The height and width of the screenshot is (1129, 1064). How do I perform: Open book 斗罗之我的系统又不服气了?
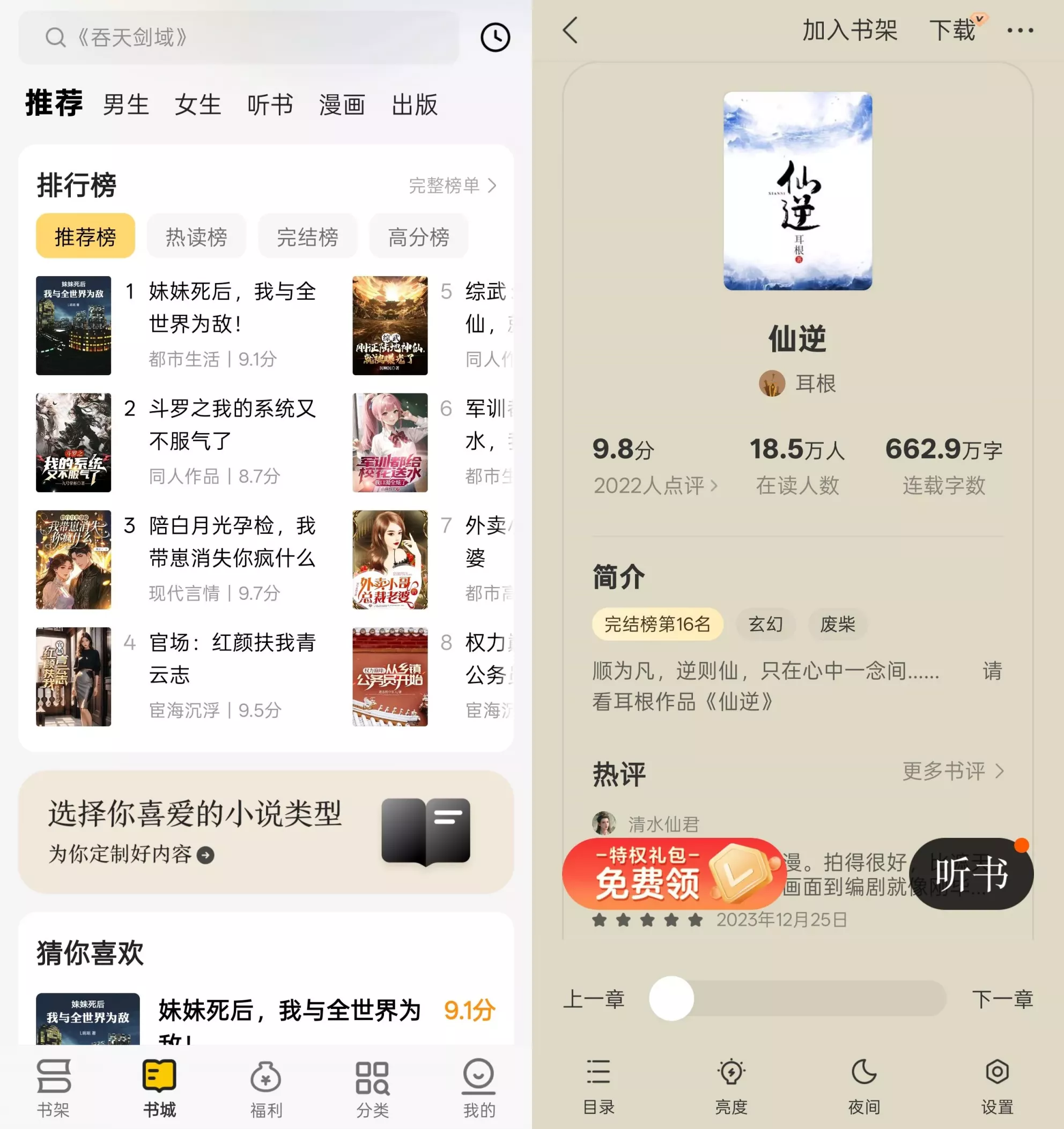231,425
